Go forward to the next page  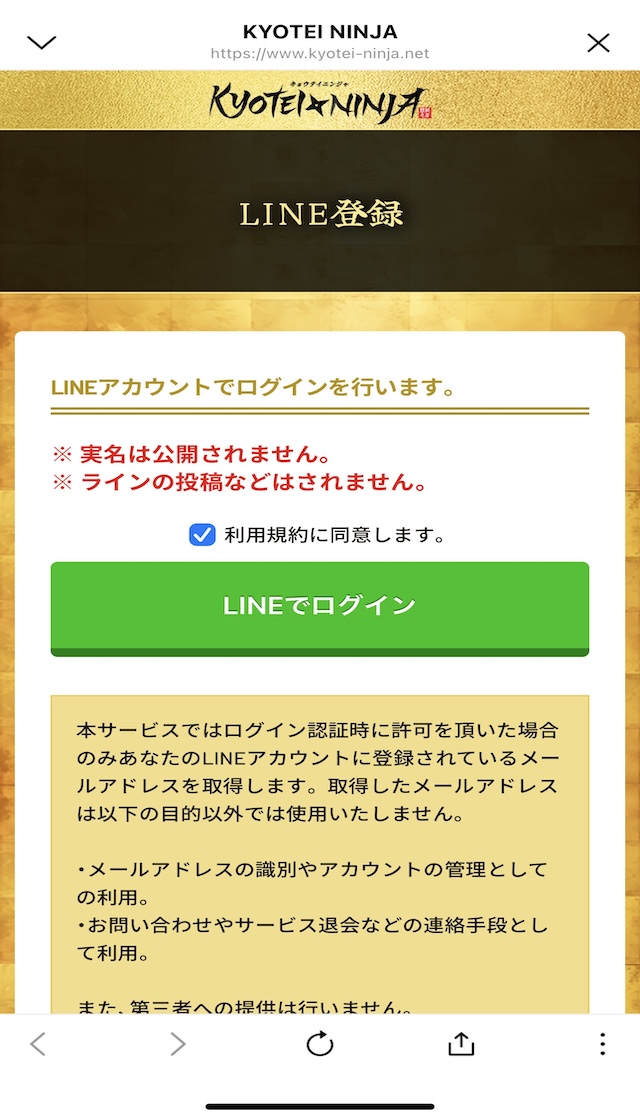pyautogui.click(x=178, y=1044)
